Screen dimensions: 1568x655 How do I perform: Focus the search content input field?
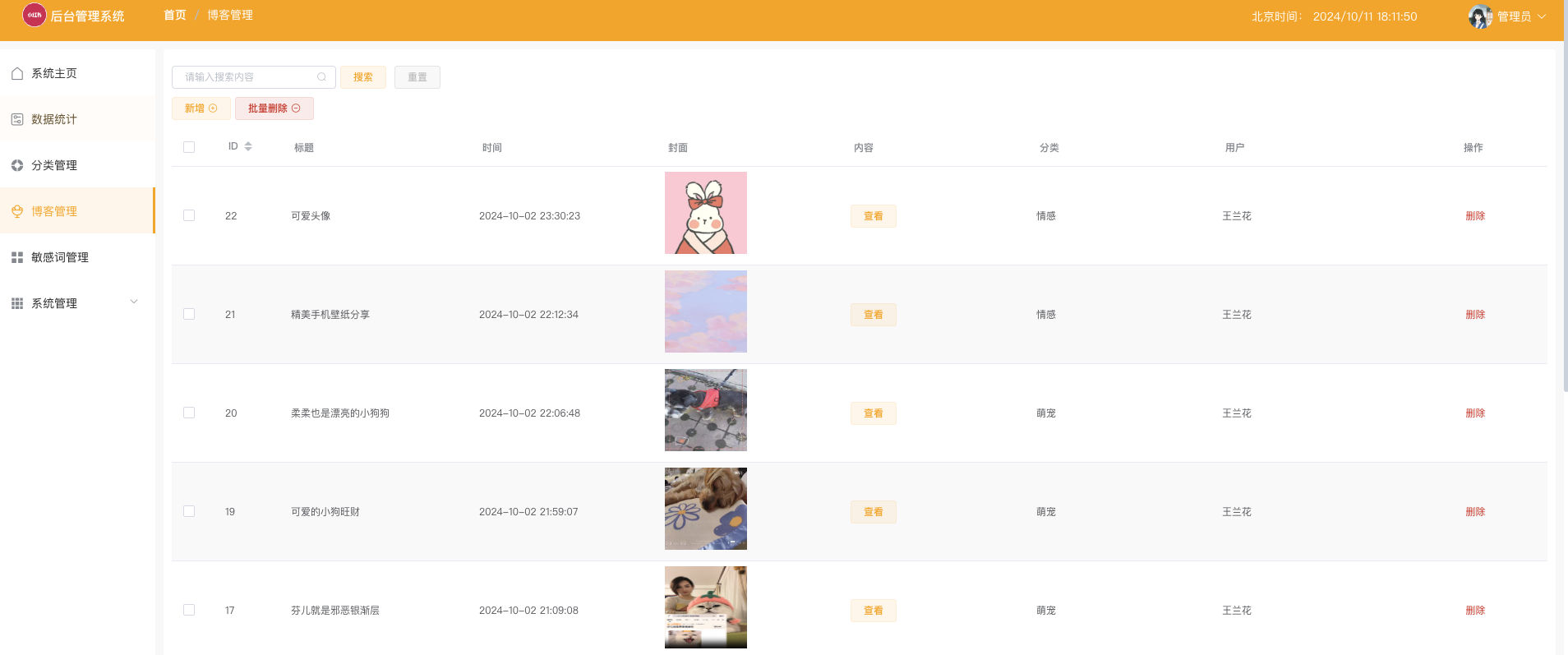pos(247,77)
